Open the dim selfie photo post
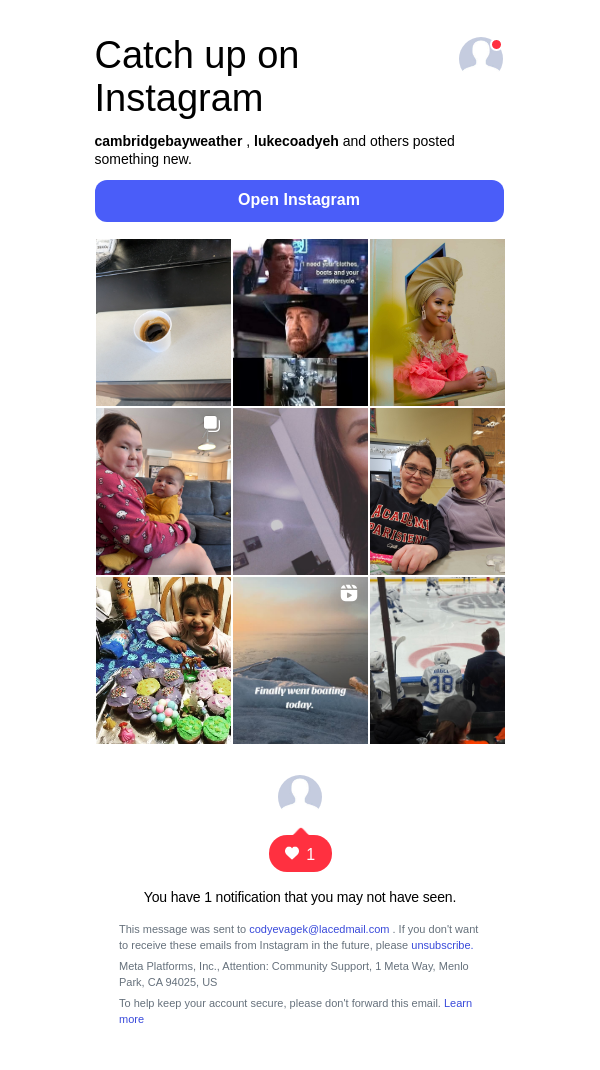The image size is (600, 1070). [300, 491]
